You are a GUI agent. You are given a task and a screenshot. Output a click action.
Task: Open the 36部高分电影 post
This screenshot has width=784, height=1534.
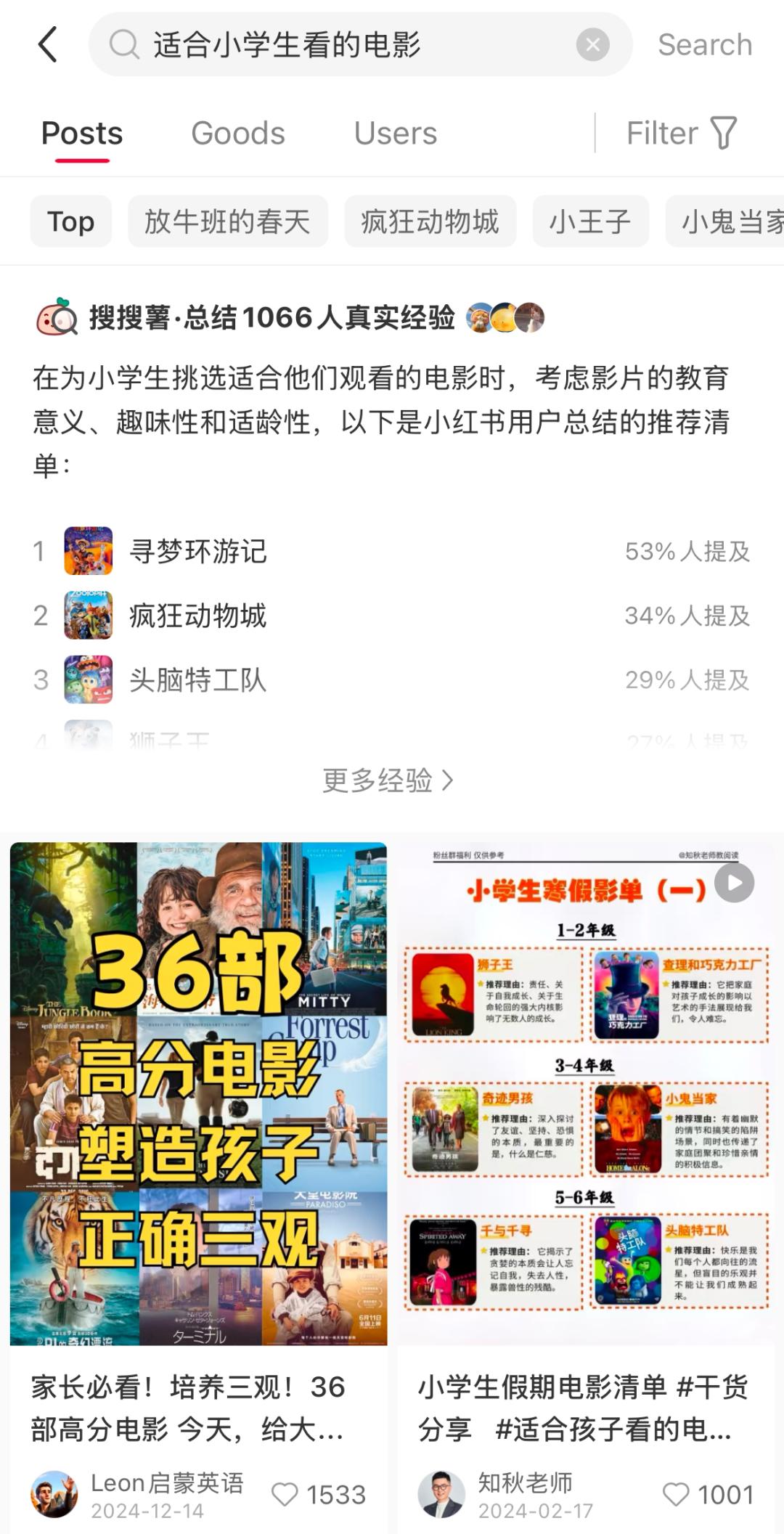pos(198,1093)
